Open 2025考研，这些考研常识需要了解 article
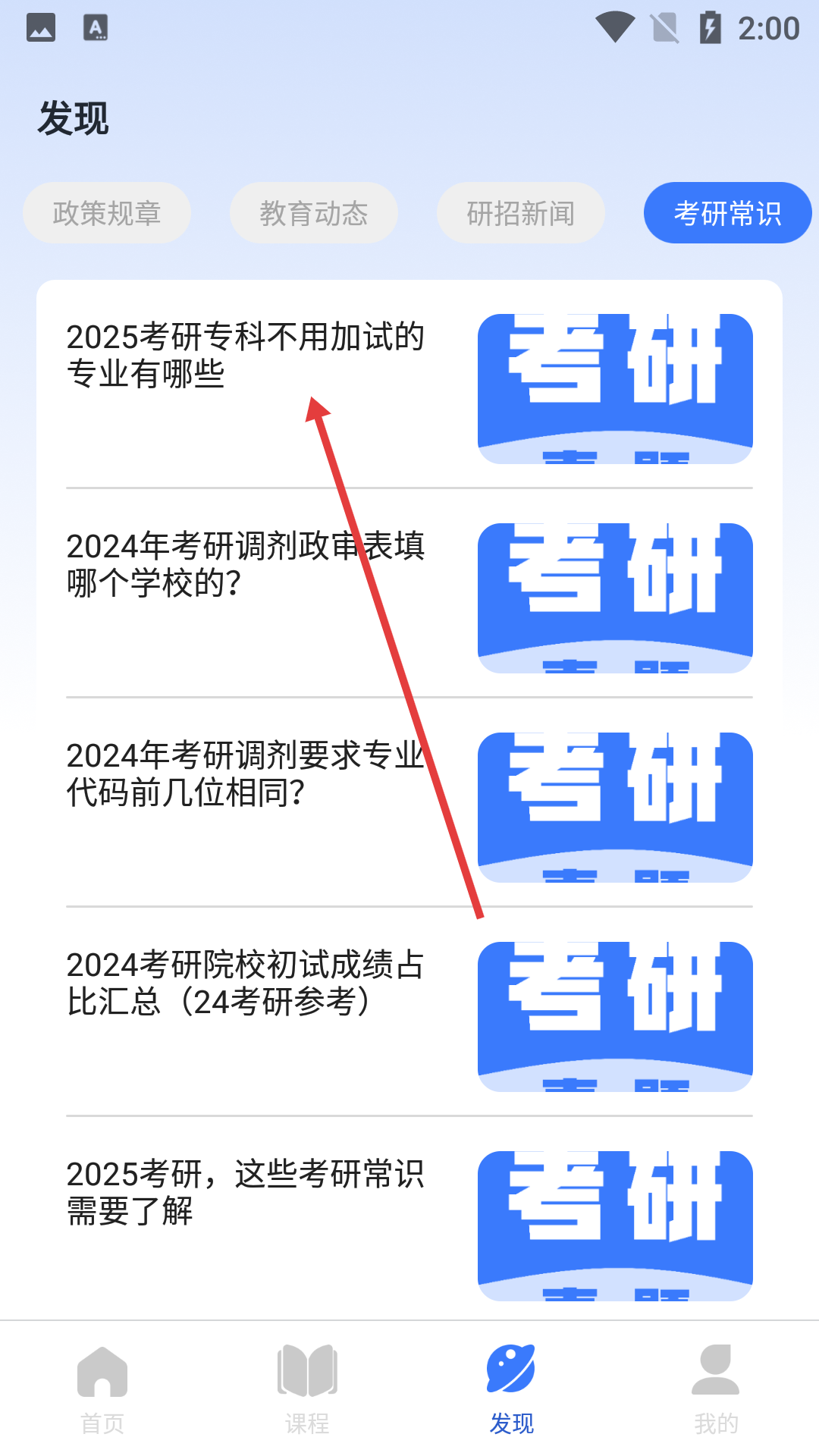Image resolution: width=819 pixels, height=1456 pixels. 245,1193
